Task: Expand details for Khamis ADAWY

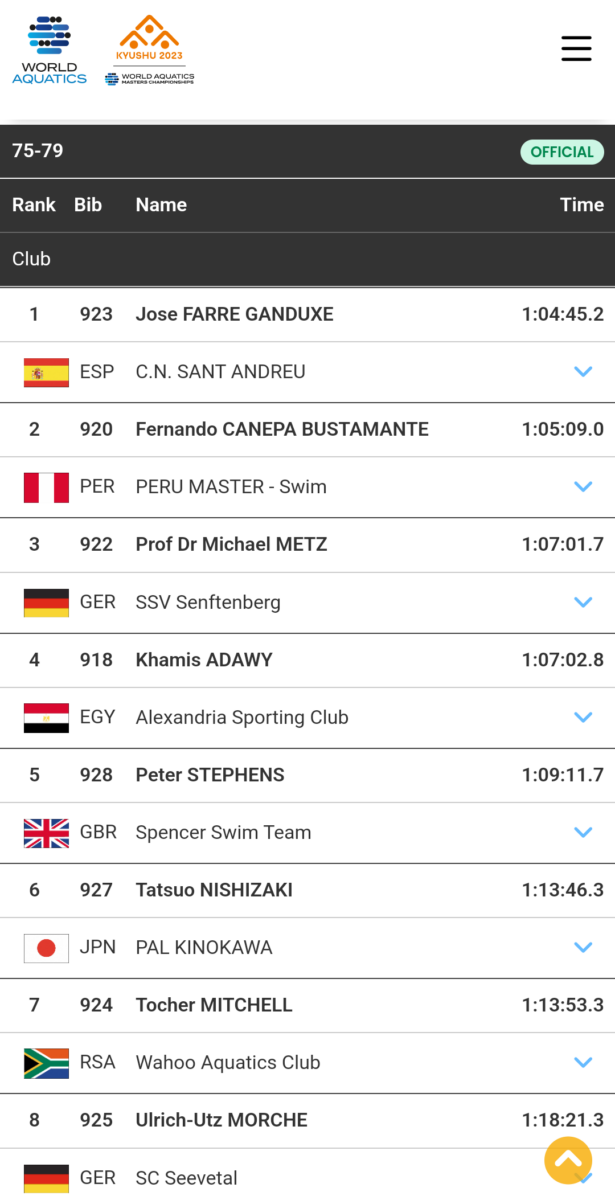Action: coord(583,717)
